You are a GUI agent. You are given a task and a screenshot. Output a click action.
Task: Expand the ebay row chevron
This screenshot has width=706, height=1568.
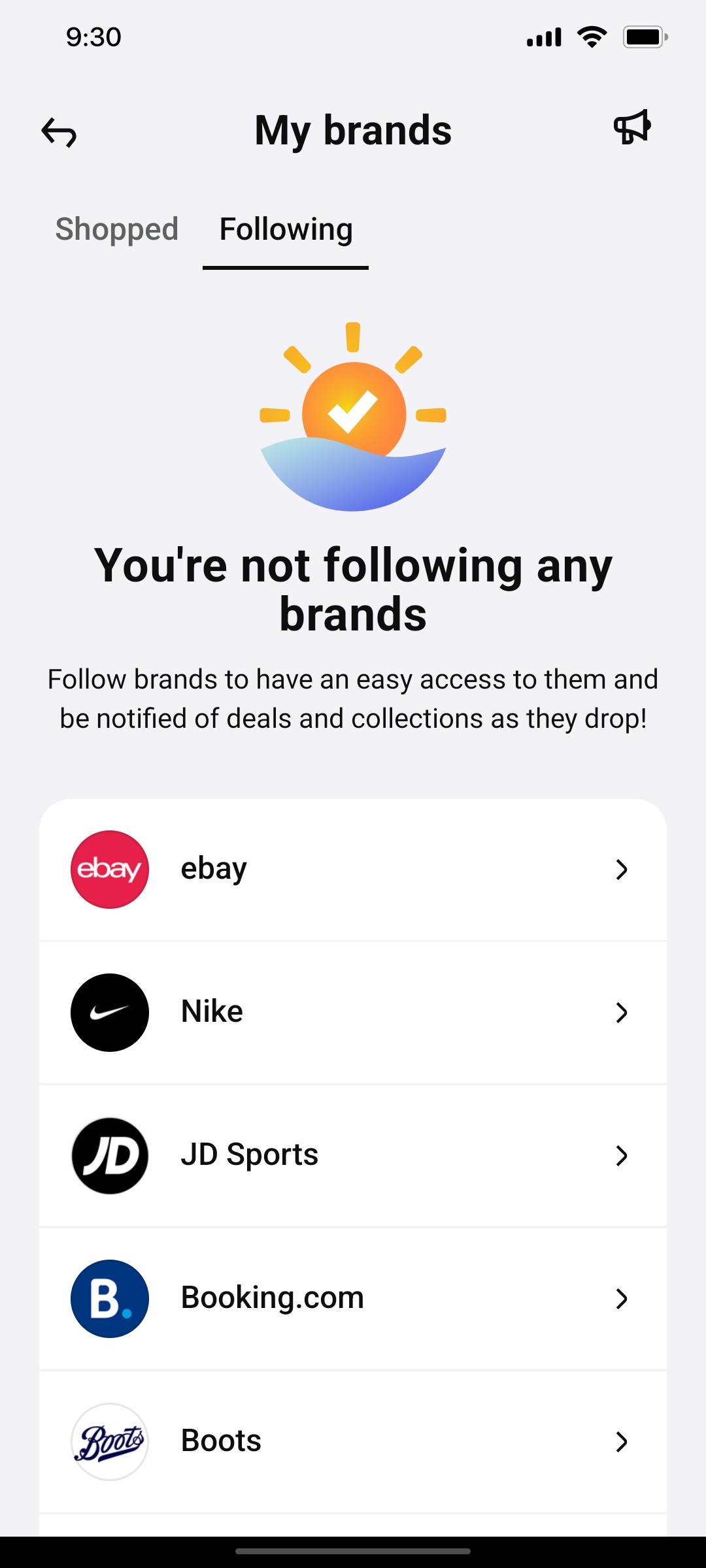click(622, 869)
